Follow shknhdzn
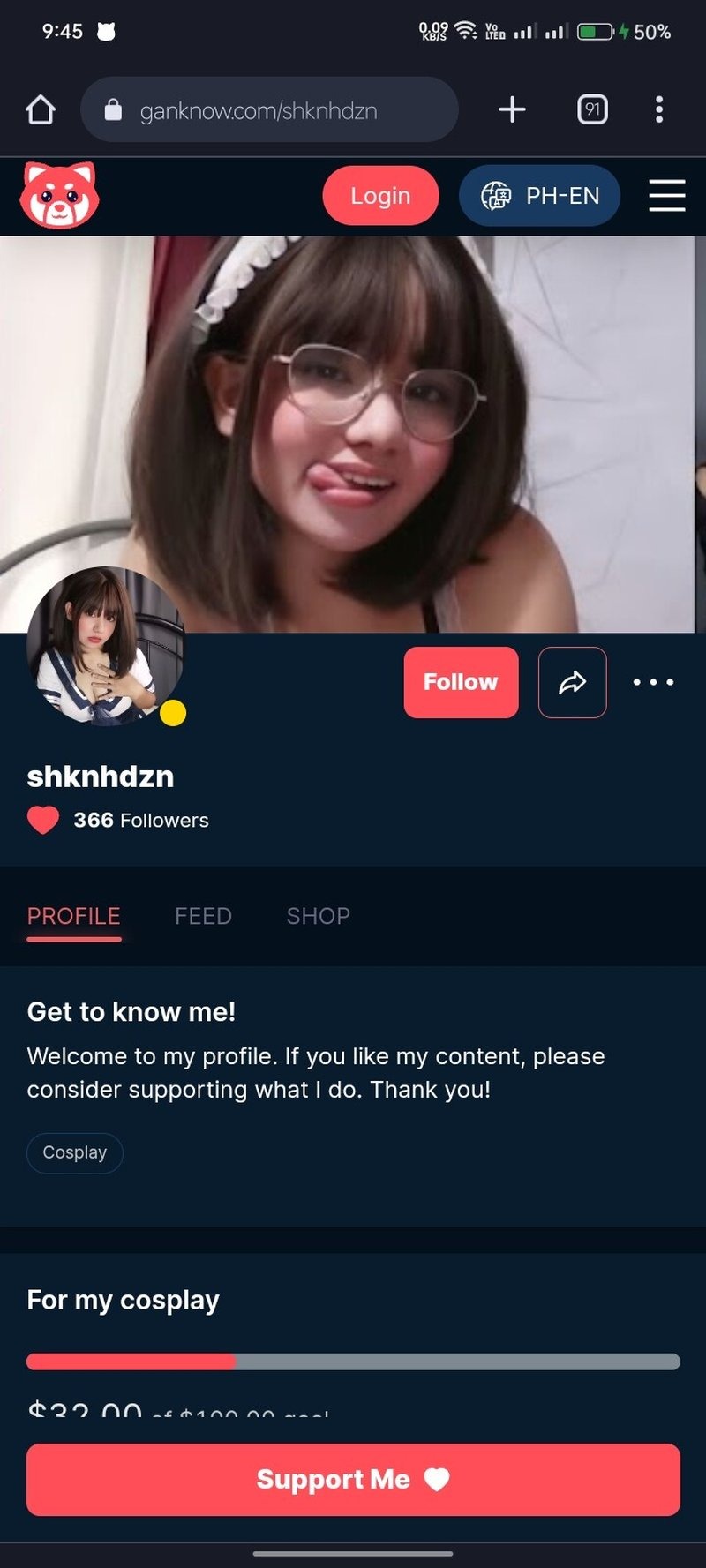 (x=461, y=682)
